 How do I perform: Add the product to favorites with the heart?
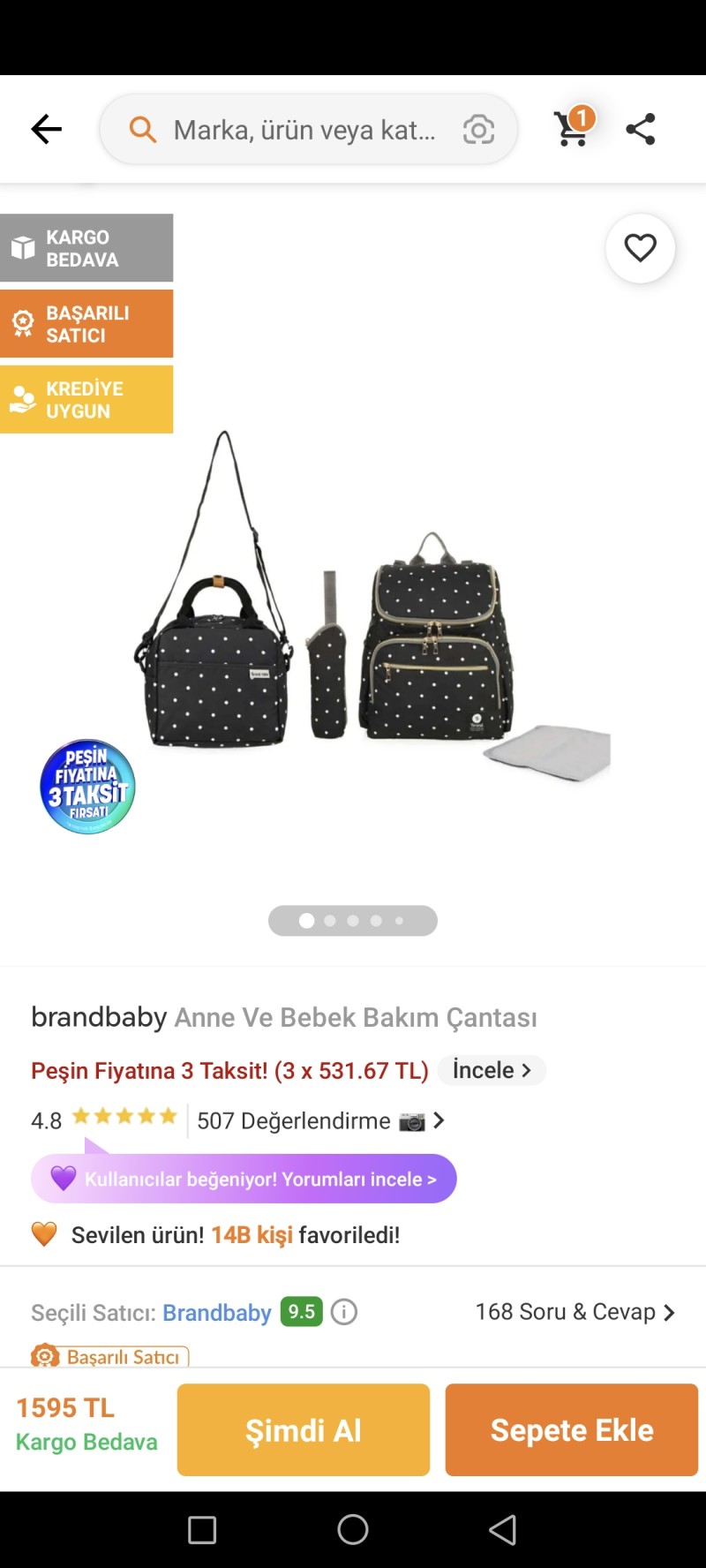click(x=640, y=248)
